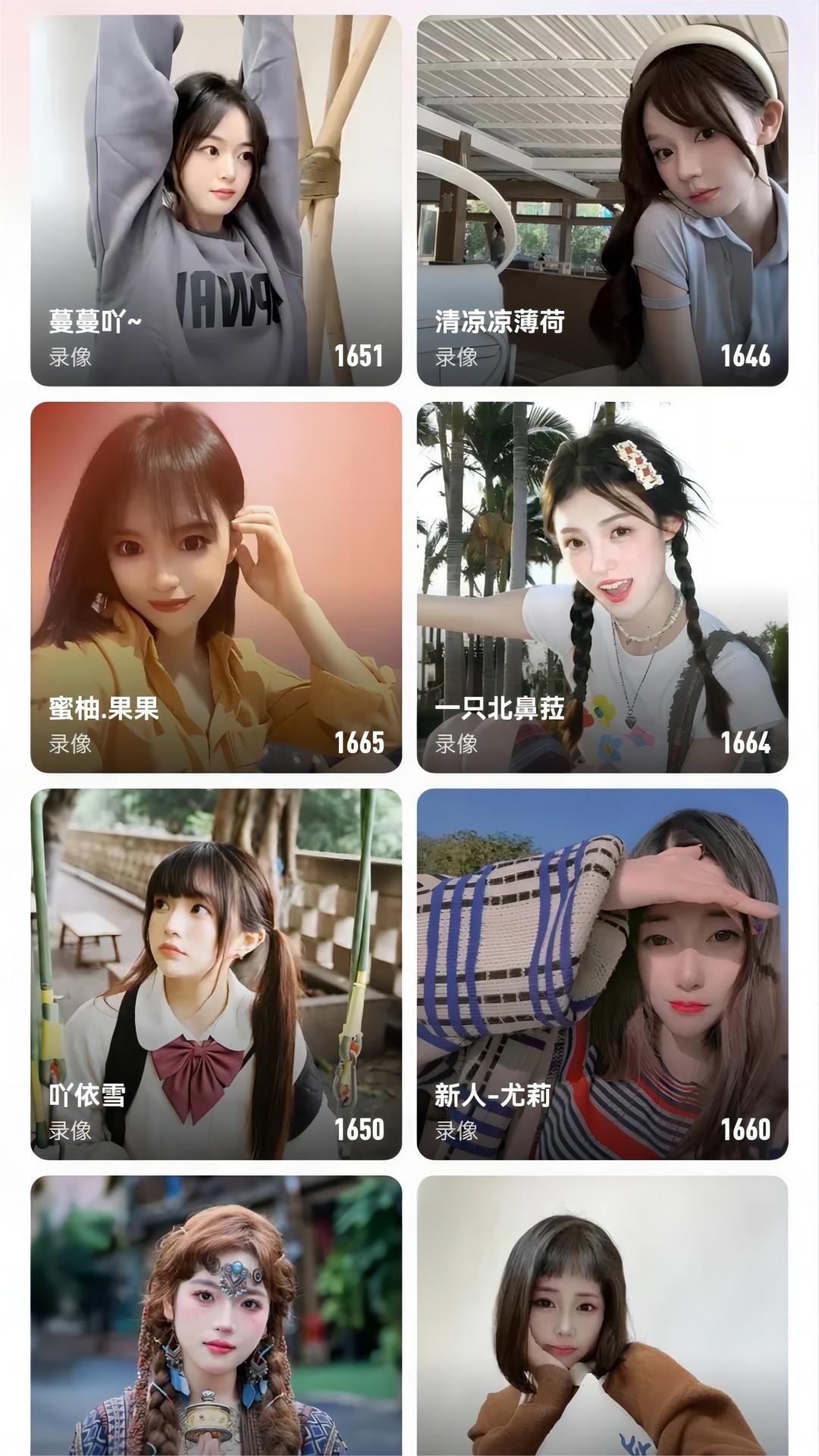Tap the 吖依雪 card
The height and width of the screenshot is (1456, 819).
216,974
